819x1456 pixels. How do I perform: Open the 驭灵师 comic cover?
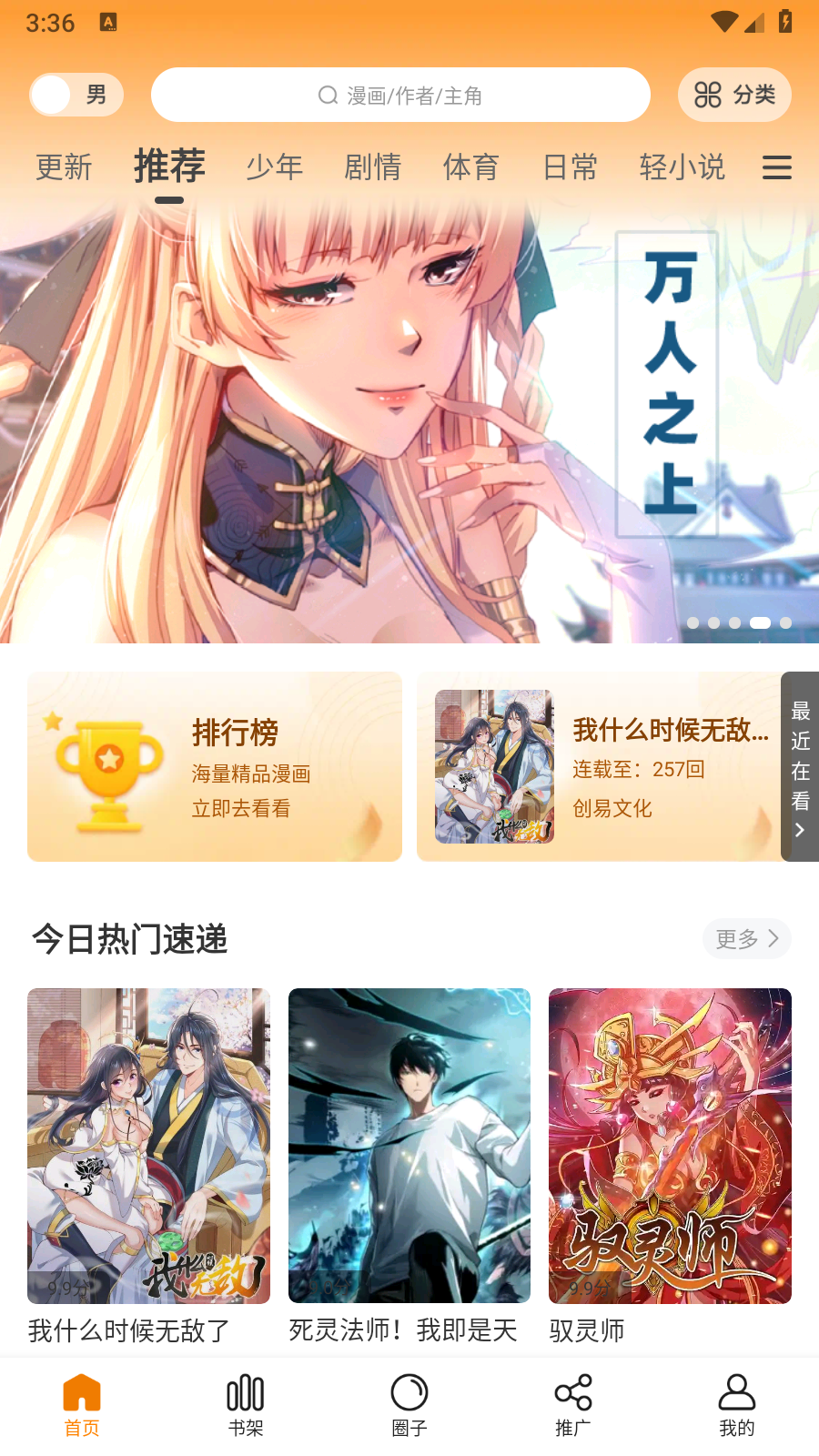tap(670, 1146)
